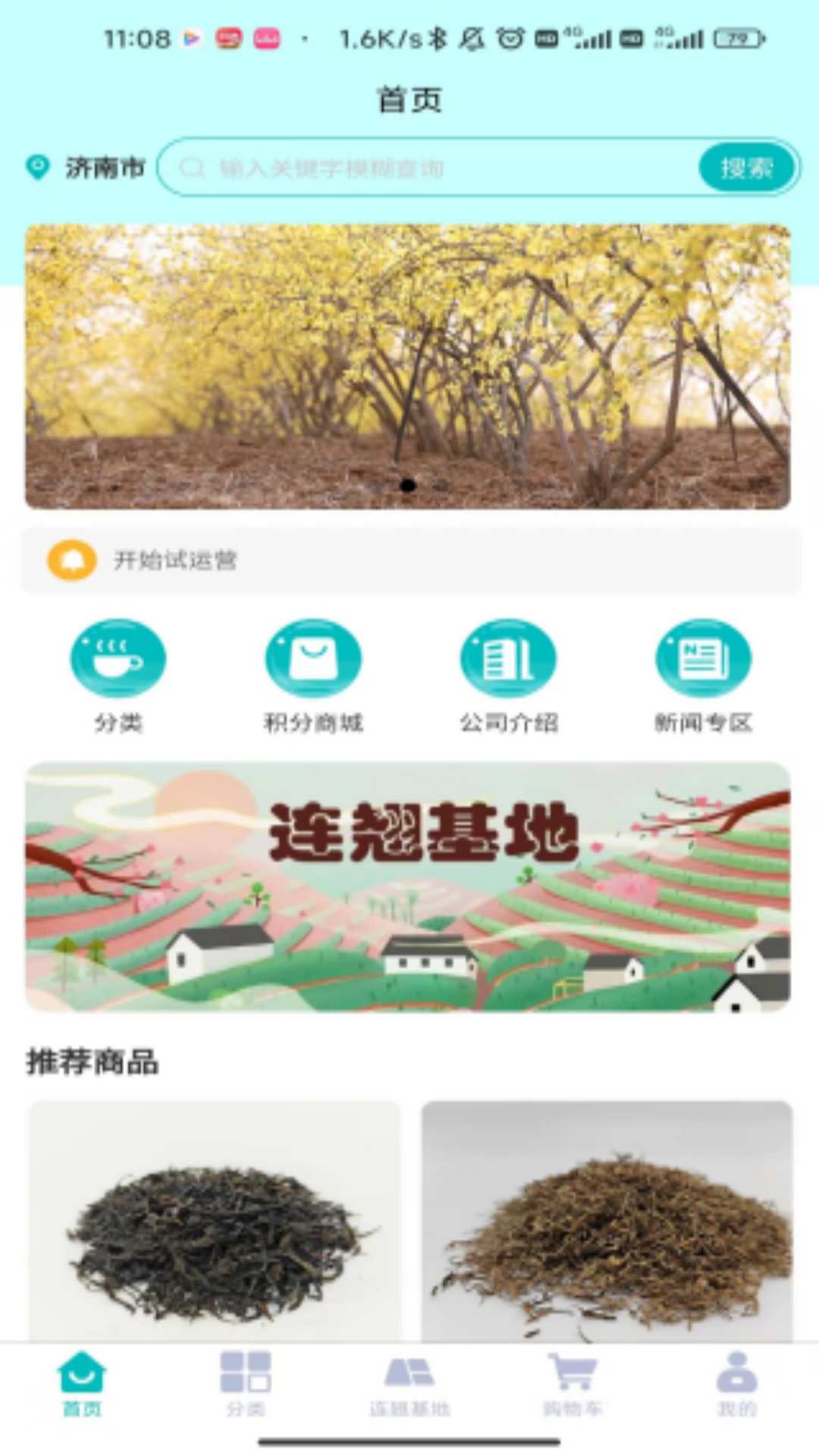Select the 首页 tab
819x1456 pixels.
click(82, 1384)
